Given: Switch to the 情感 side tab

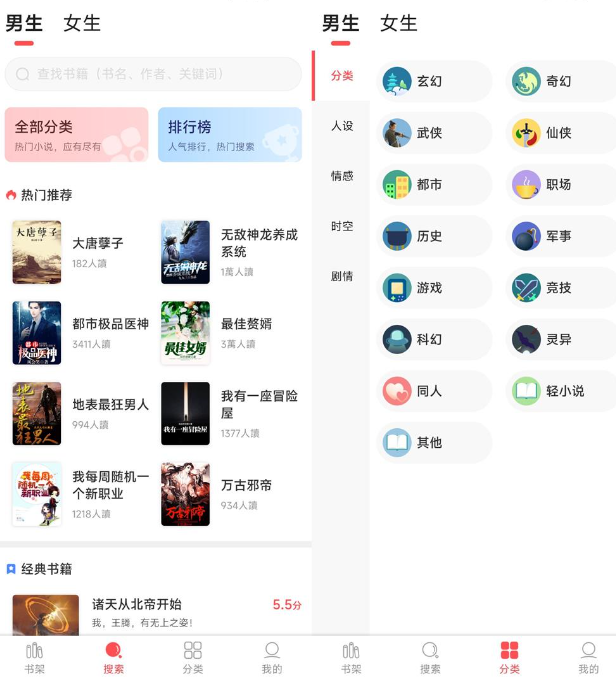Looking at the screenshot, I should coord(342,176).
